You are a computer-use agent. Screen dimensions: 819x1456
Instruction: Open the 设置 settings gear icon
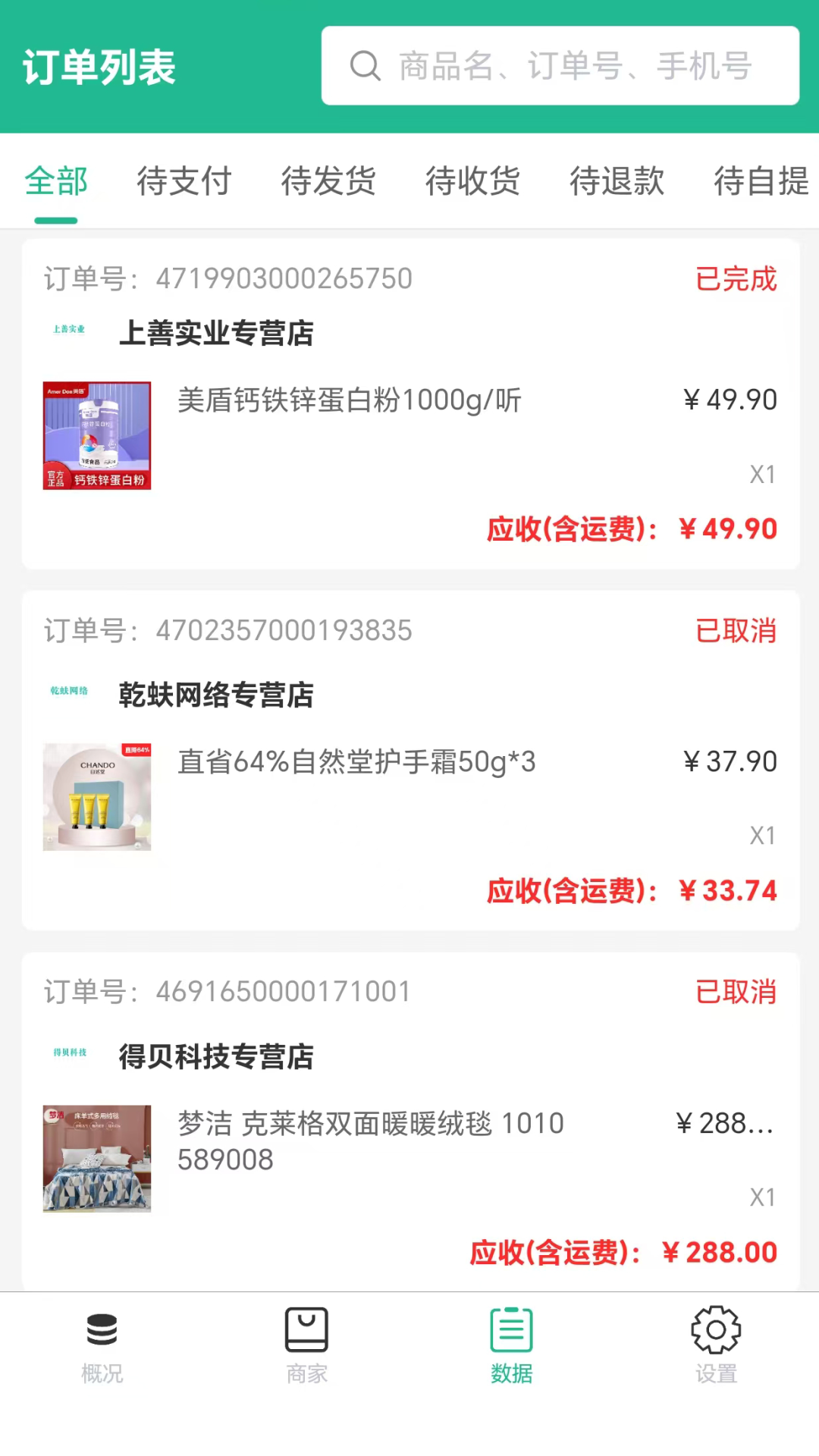[x=716, y=1335]
